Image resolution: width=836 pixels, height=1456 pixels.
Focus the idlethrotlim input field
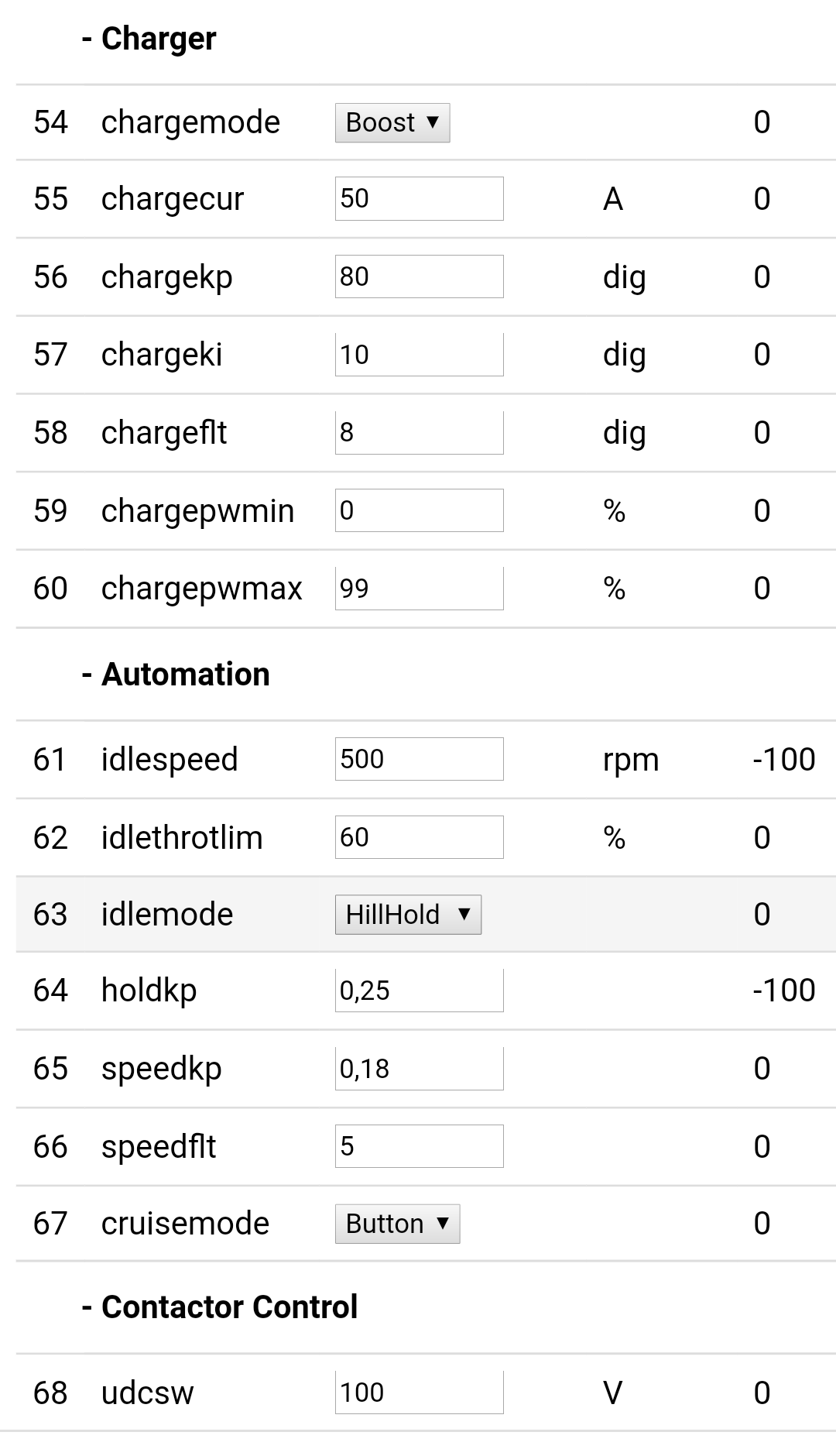pos(419,837)
